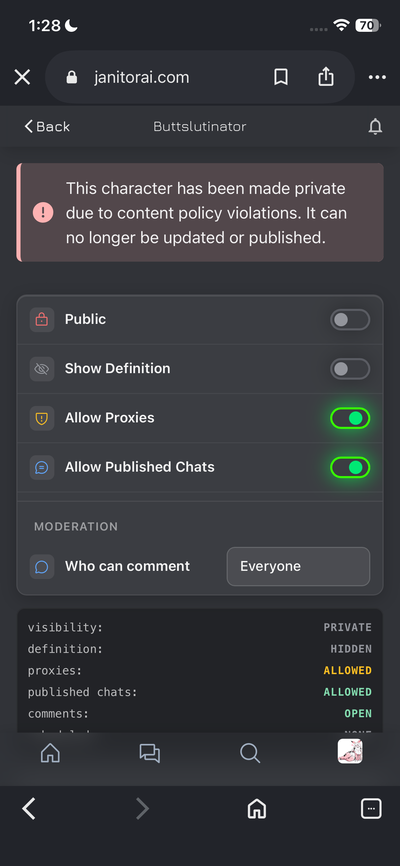
Task: Open the chats tab
Action: pyautogui.click(x=150, y=753)
